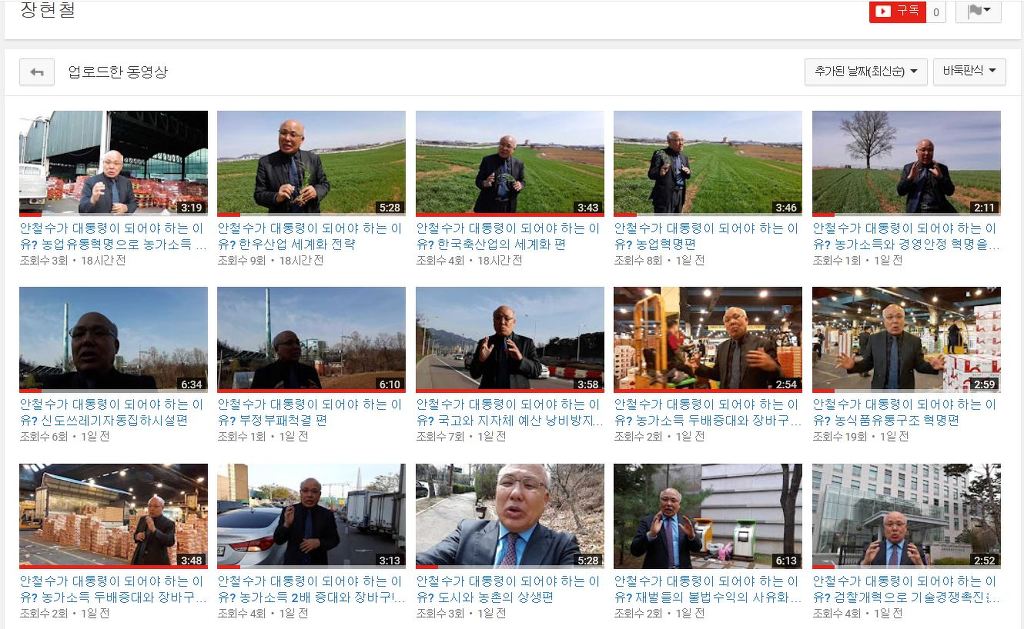
Task: Play the 농업혁명편 video
Action: tap(707, 163)
